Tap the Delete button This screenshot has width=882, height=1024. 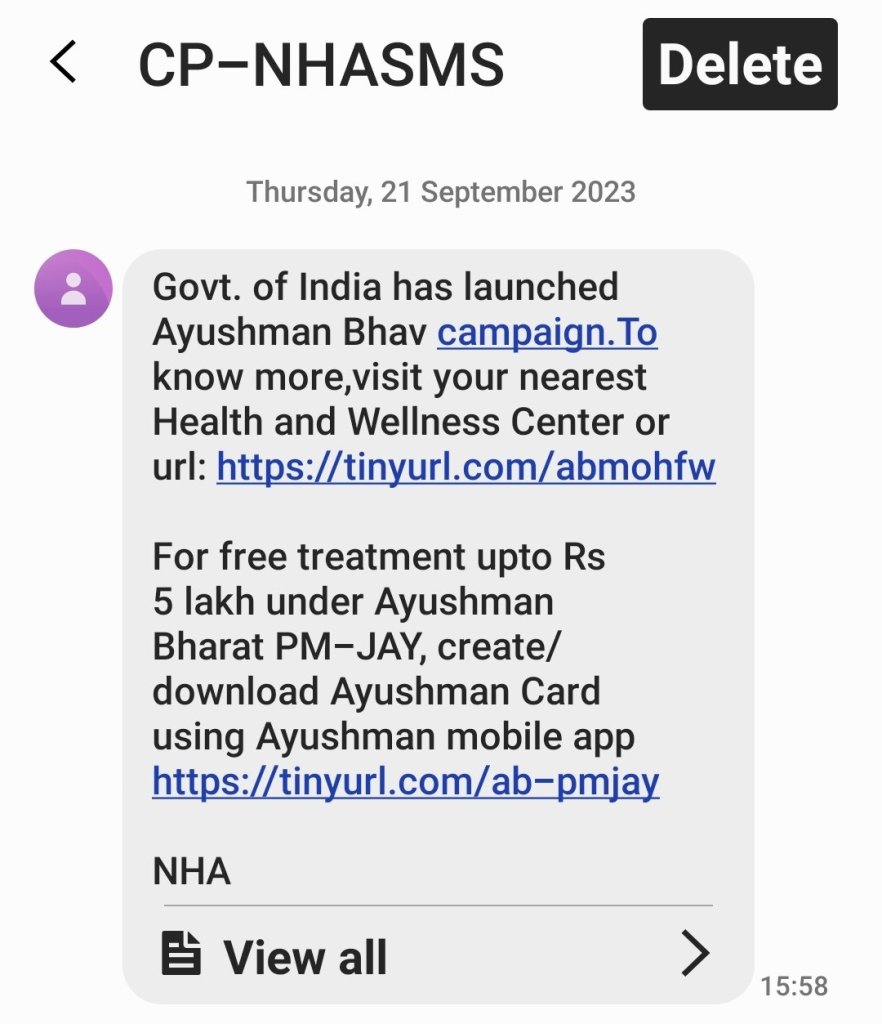tap(739, 65)
